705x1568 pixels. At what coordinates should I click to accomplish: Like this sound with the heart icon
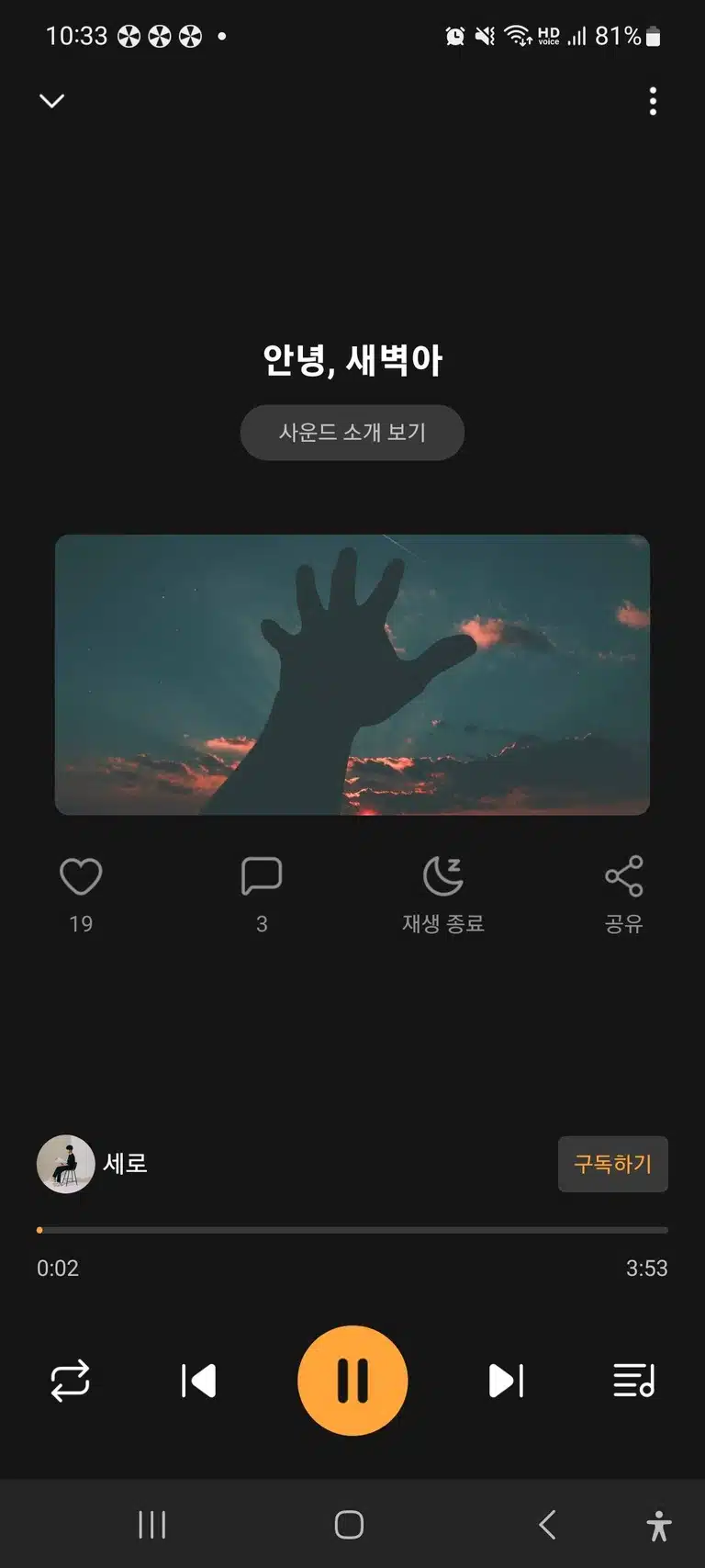click(81, 876)
